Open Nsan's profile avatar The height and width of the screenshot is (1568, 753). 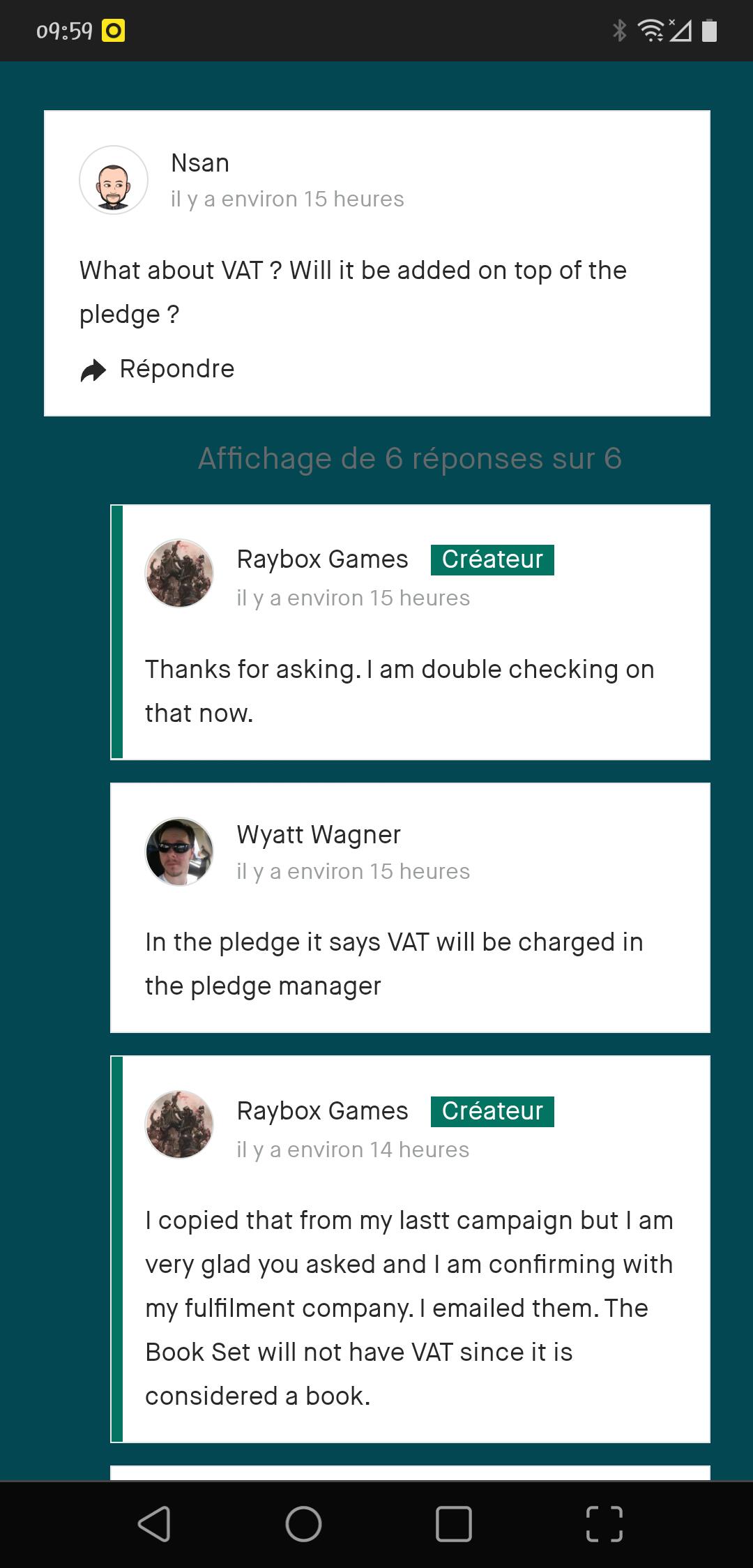pyautogui.click(x=114, y=180)
